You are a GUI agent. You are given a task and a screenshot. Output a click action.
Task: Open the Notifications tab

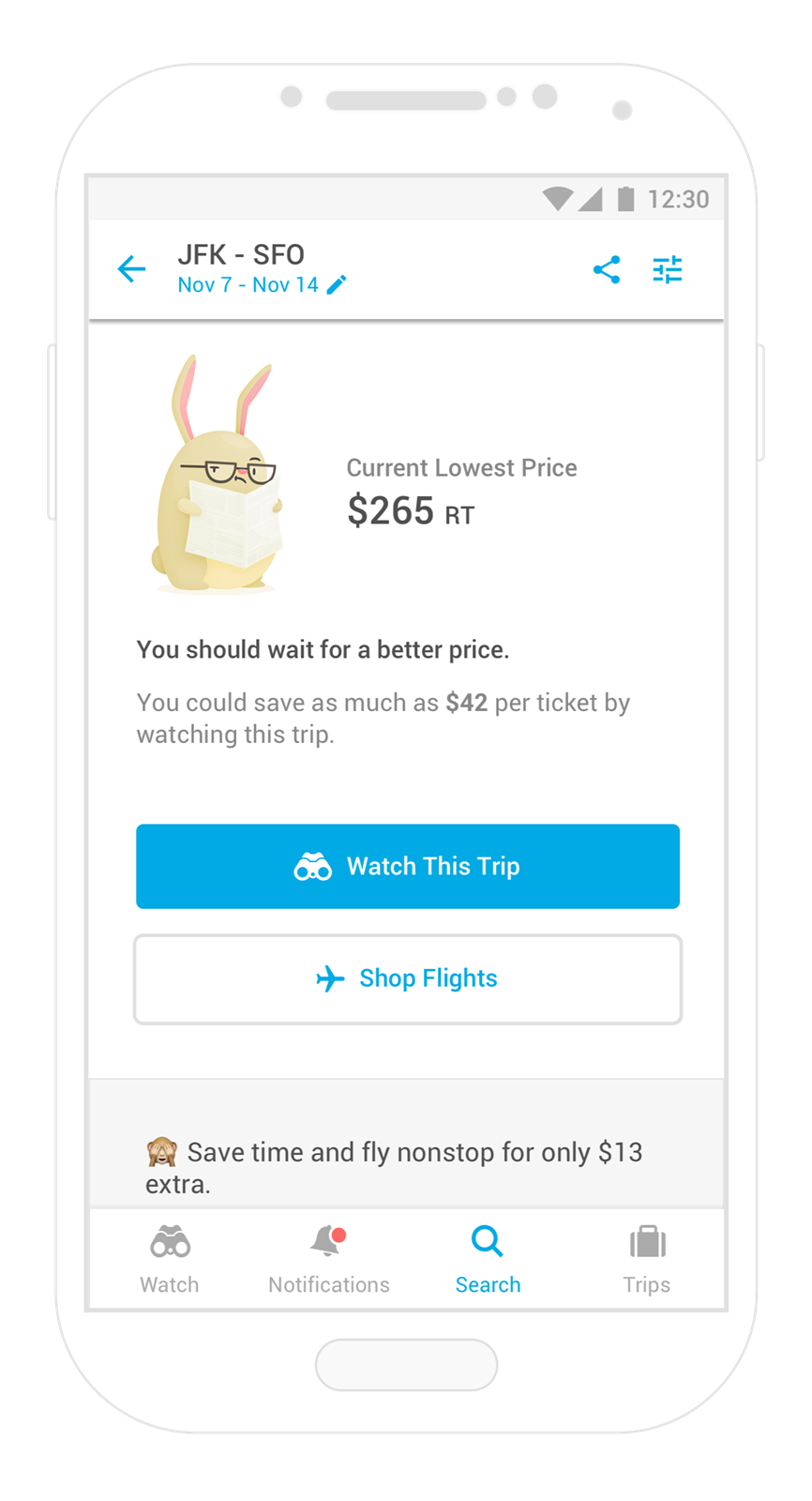[329, 1260]
